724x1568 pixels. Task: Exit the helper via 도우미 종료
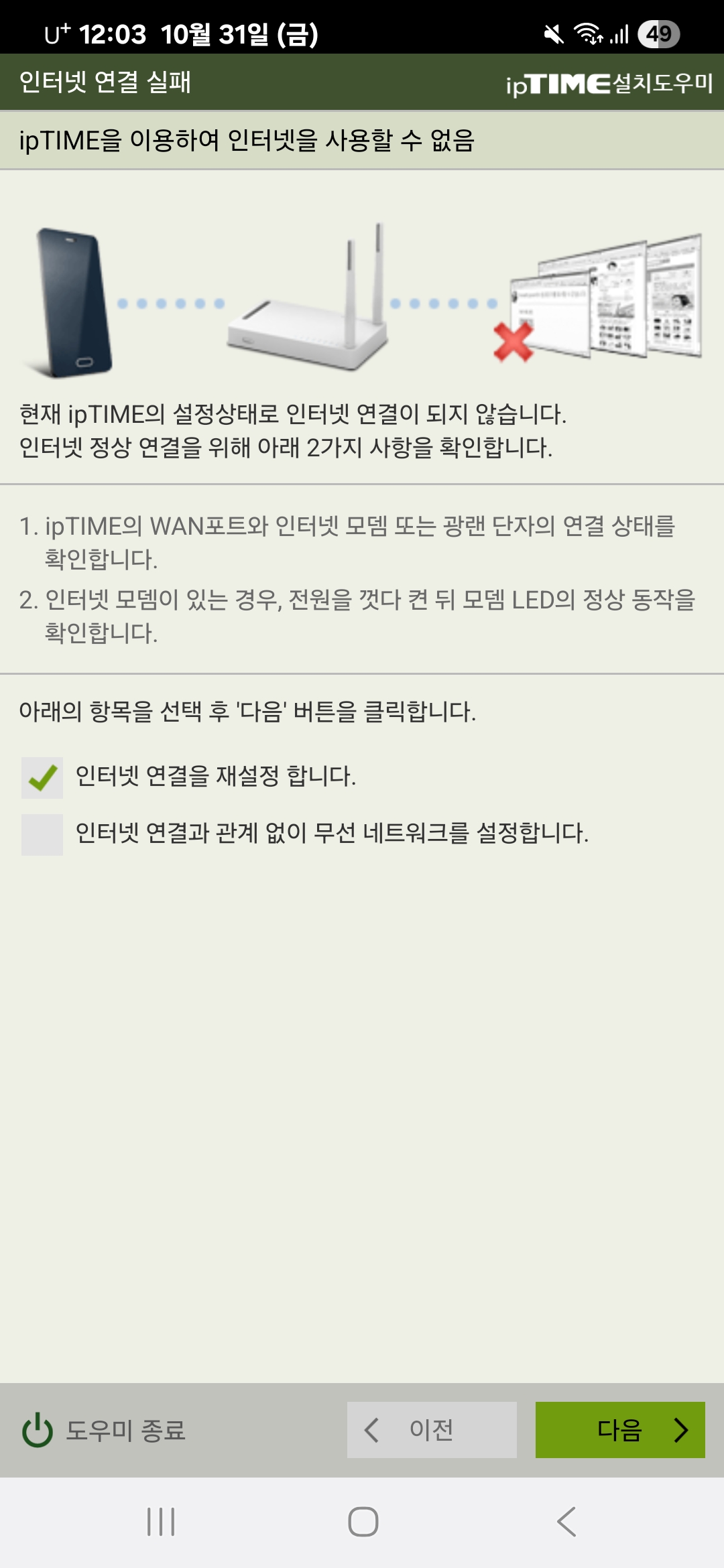tap(104, 1430)
